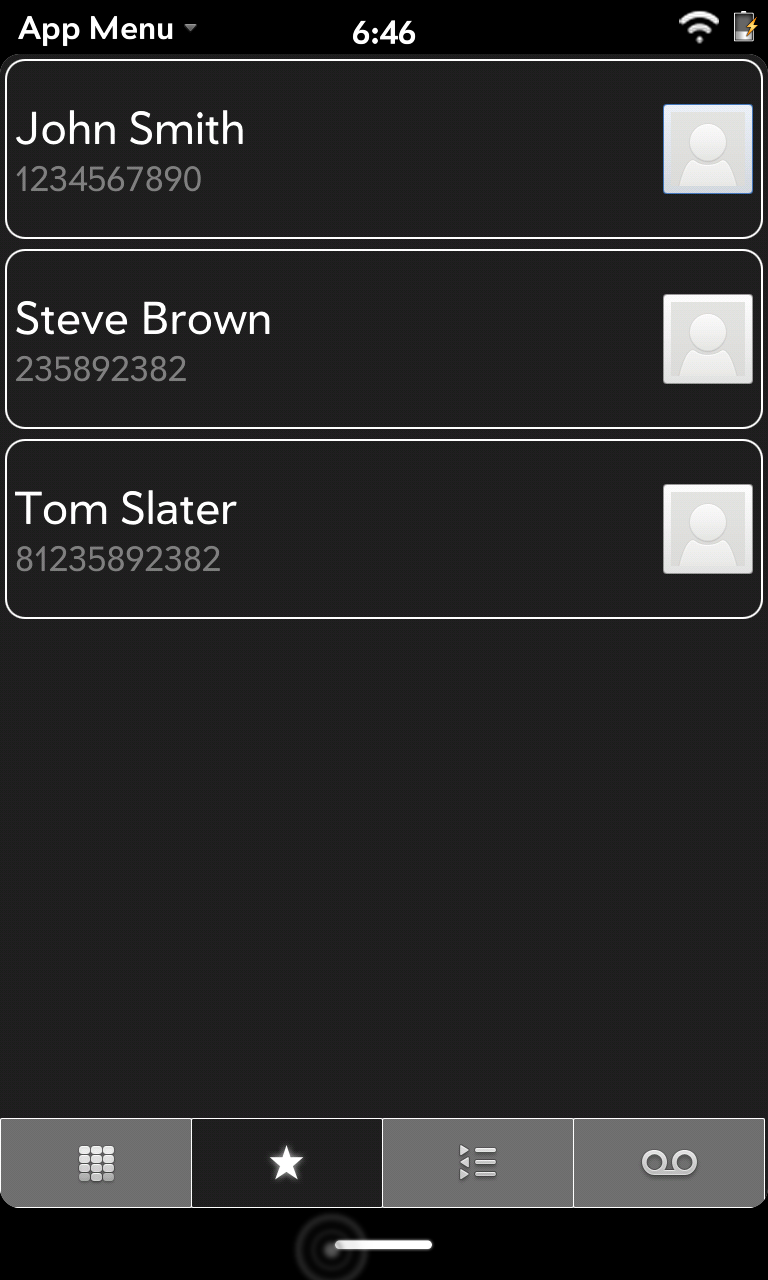Tap Tom Slater's contact avatar

(707, 529)
